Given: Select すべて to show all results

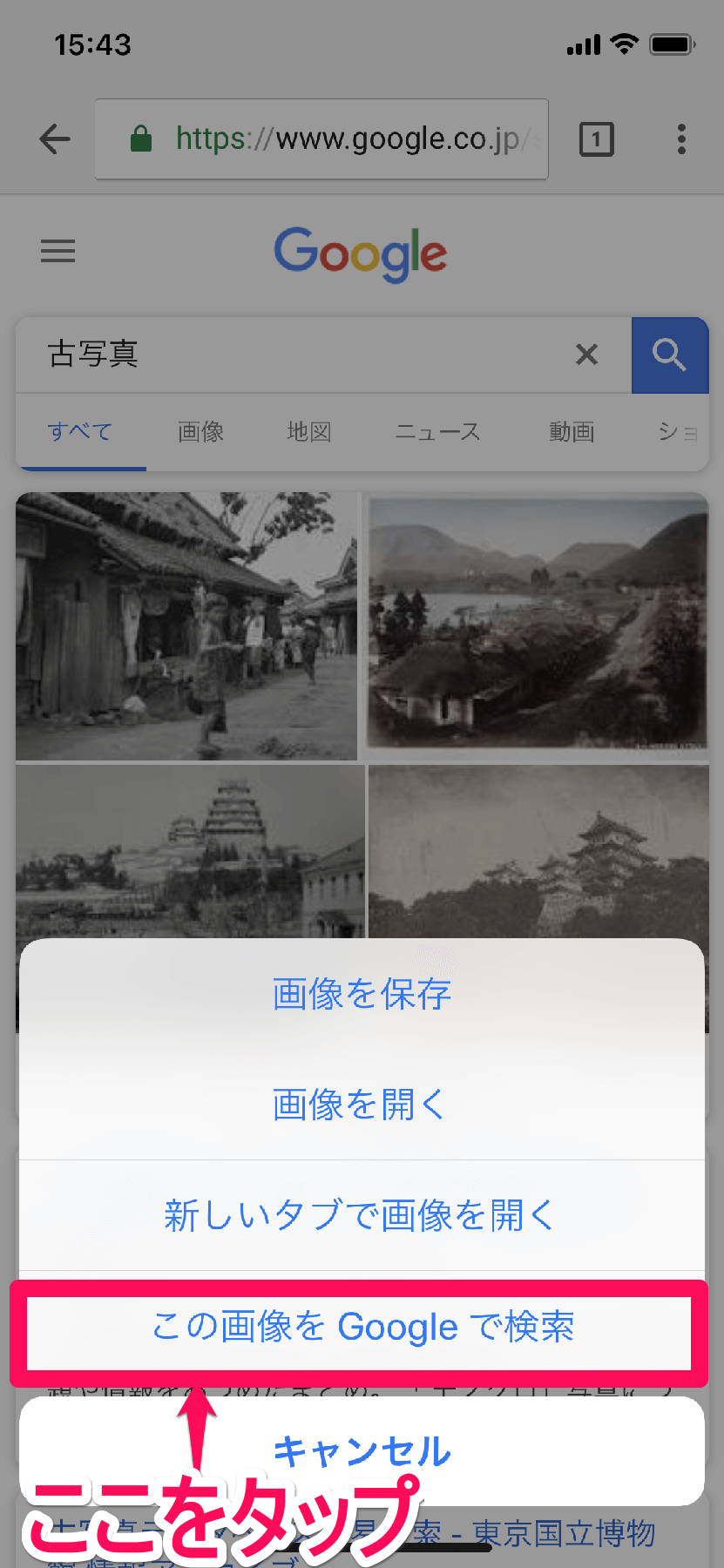Looking at the screenshot, I should click(79, 431).
